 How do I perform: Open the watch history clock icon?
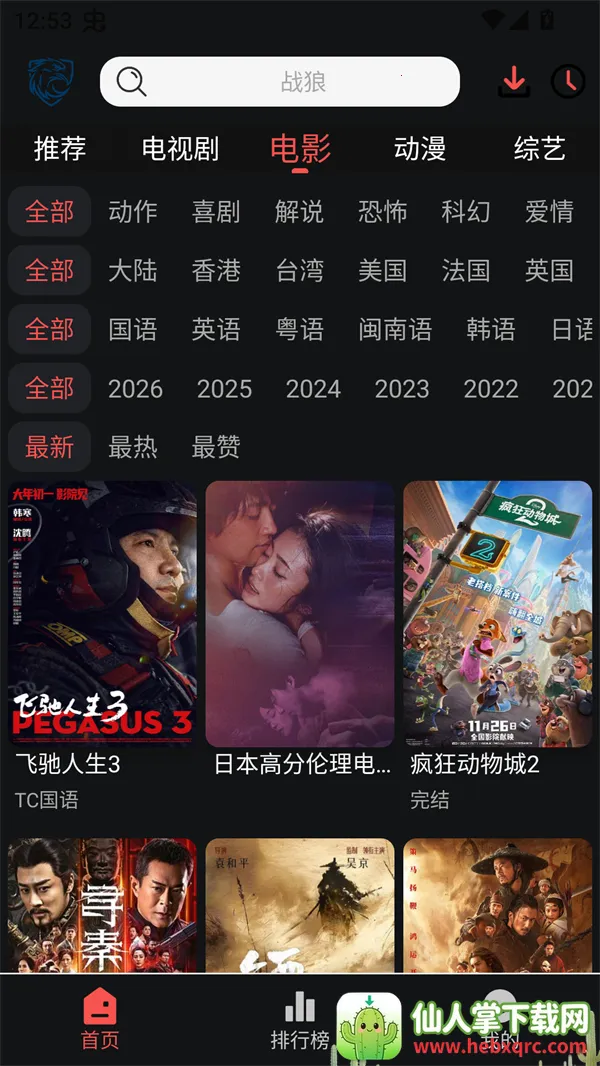point(568,81)
